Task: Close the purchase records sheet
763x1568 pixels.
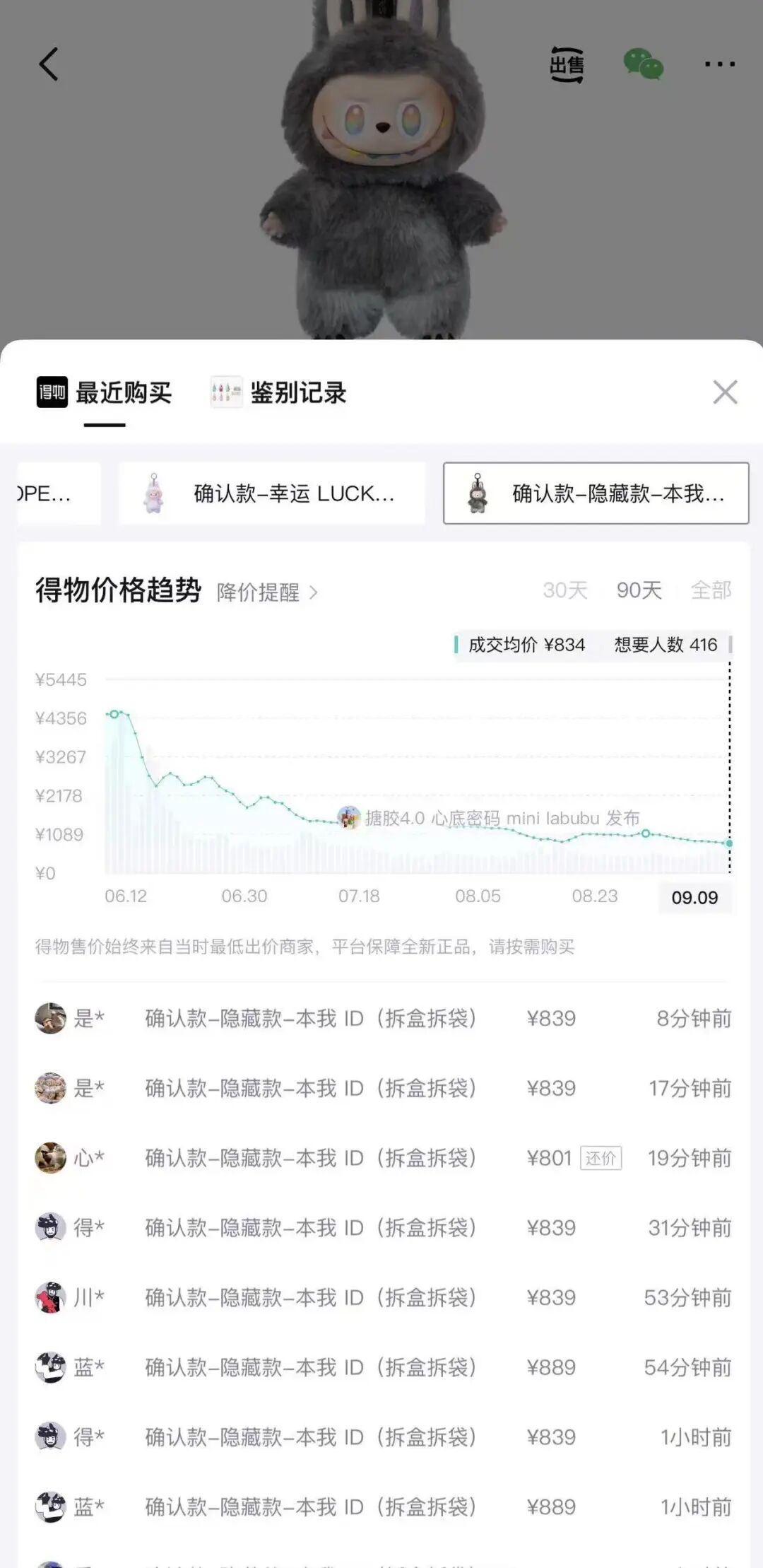Action: point(725,392)
